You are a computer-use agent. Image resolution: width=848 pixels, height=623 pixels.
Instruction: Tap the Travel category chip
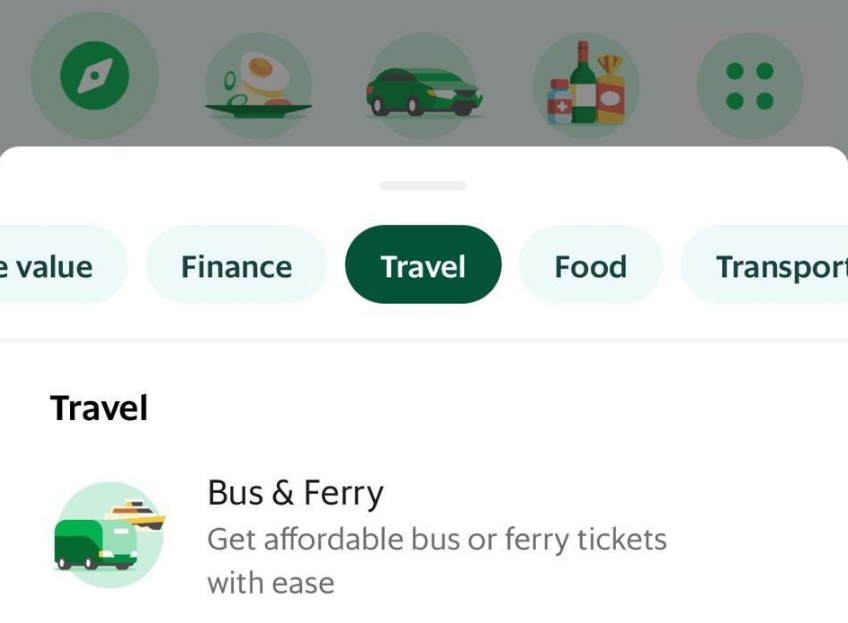coord(423,266)
